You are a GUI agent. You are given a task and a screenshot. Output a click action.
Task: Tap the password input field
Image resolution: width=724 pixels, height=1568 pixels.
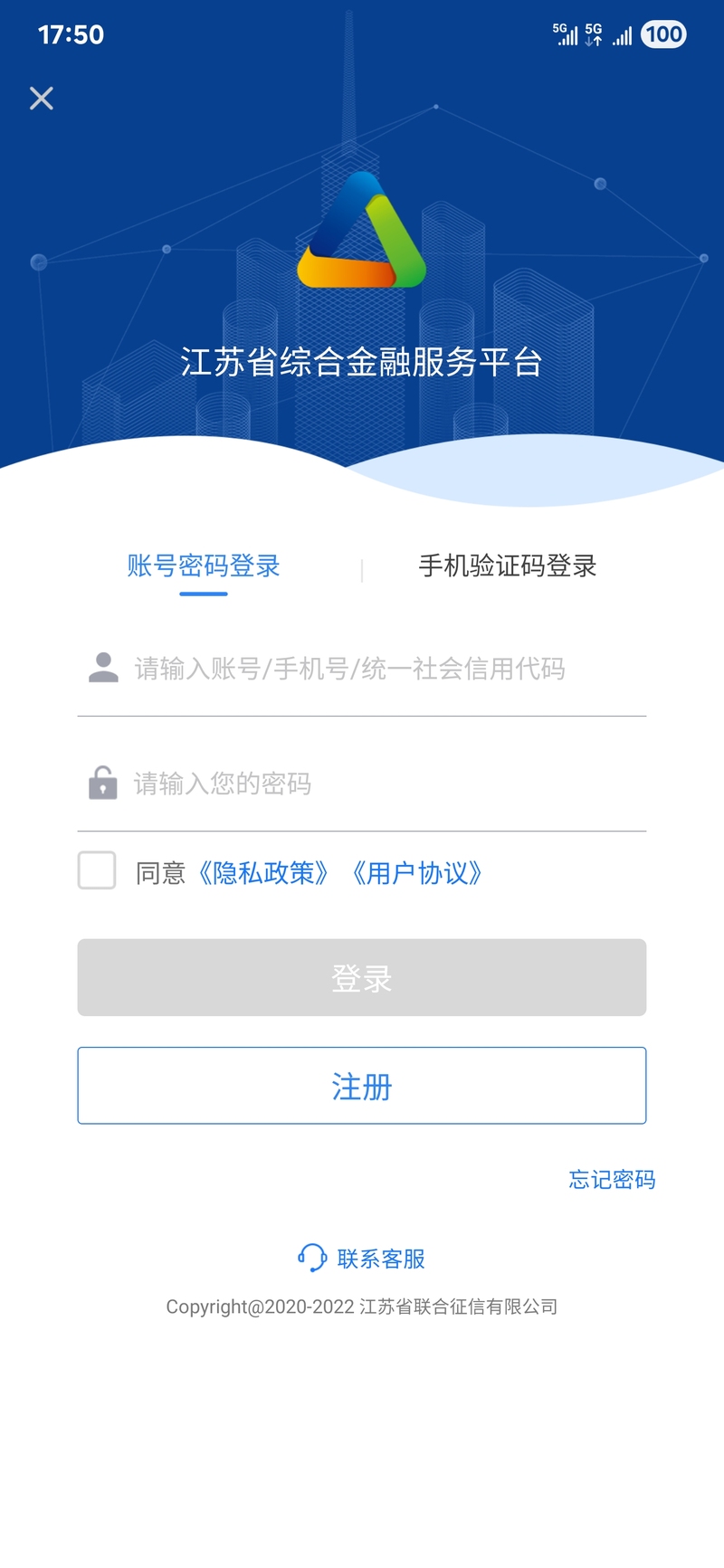[x=362, y=784]
